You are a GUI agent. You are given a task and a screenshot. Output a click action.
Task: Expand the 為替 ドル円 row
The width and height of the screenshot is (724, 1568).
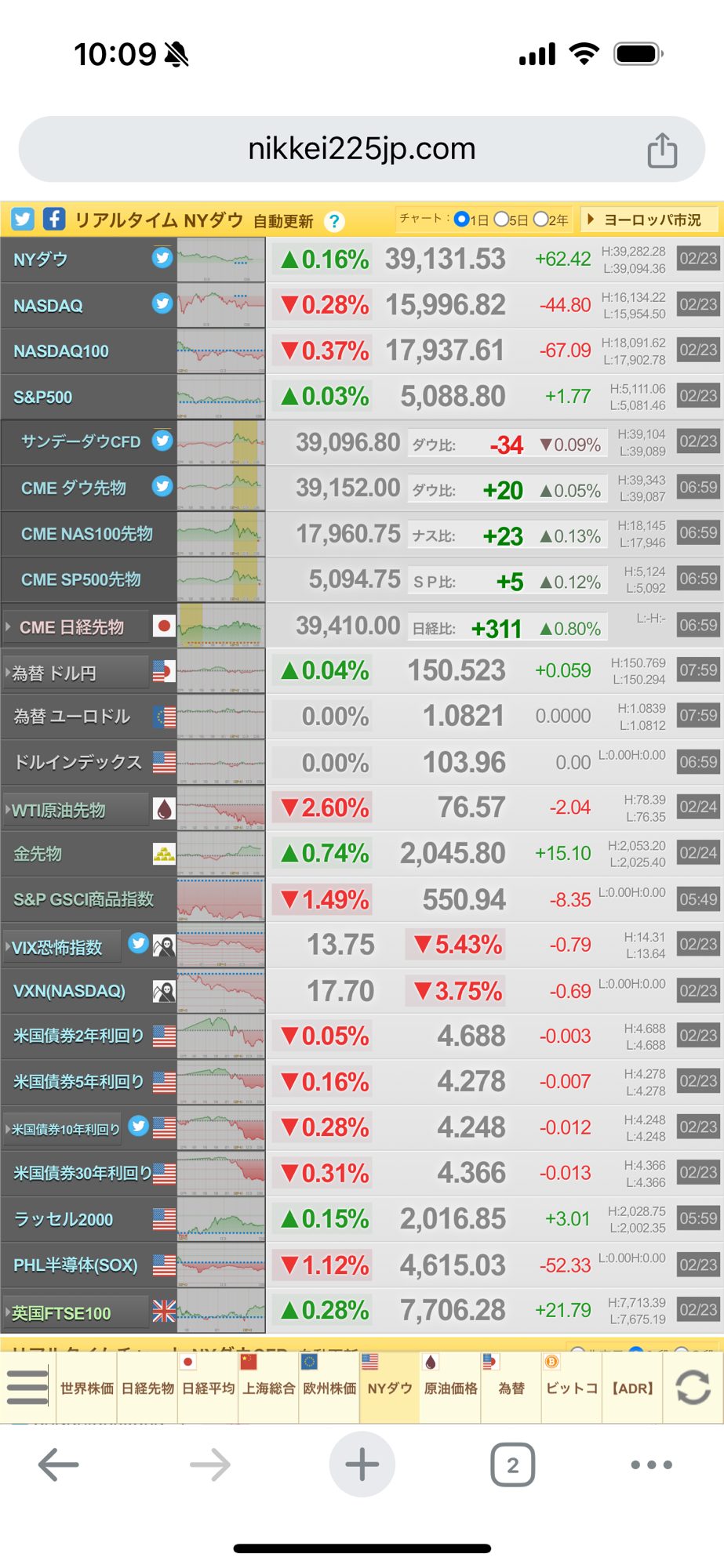point(55,673)
